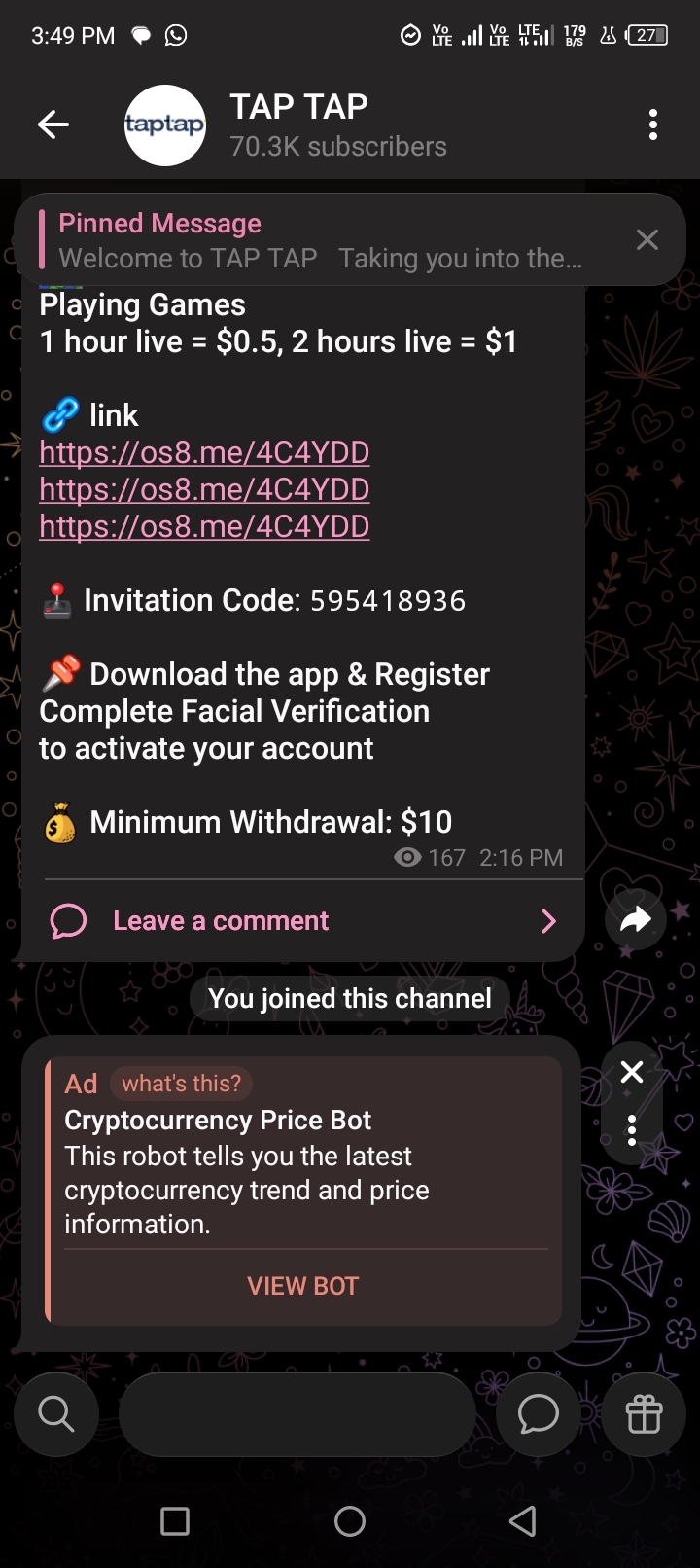Open the pinned welcome message
700x1568 pixels.
321,241
